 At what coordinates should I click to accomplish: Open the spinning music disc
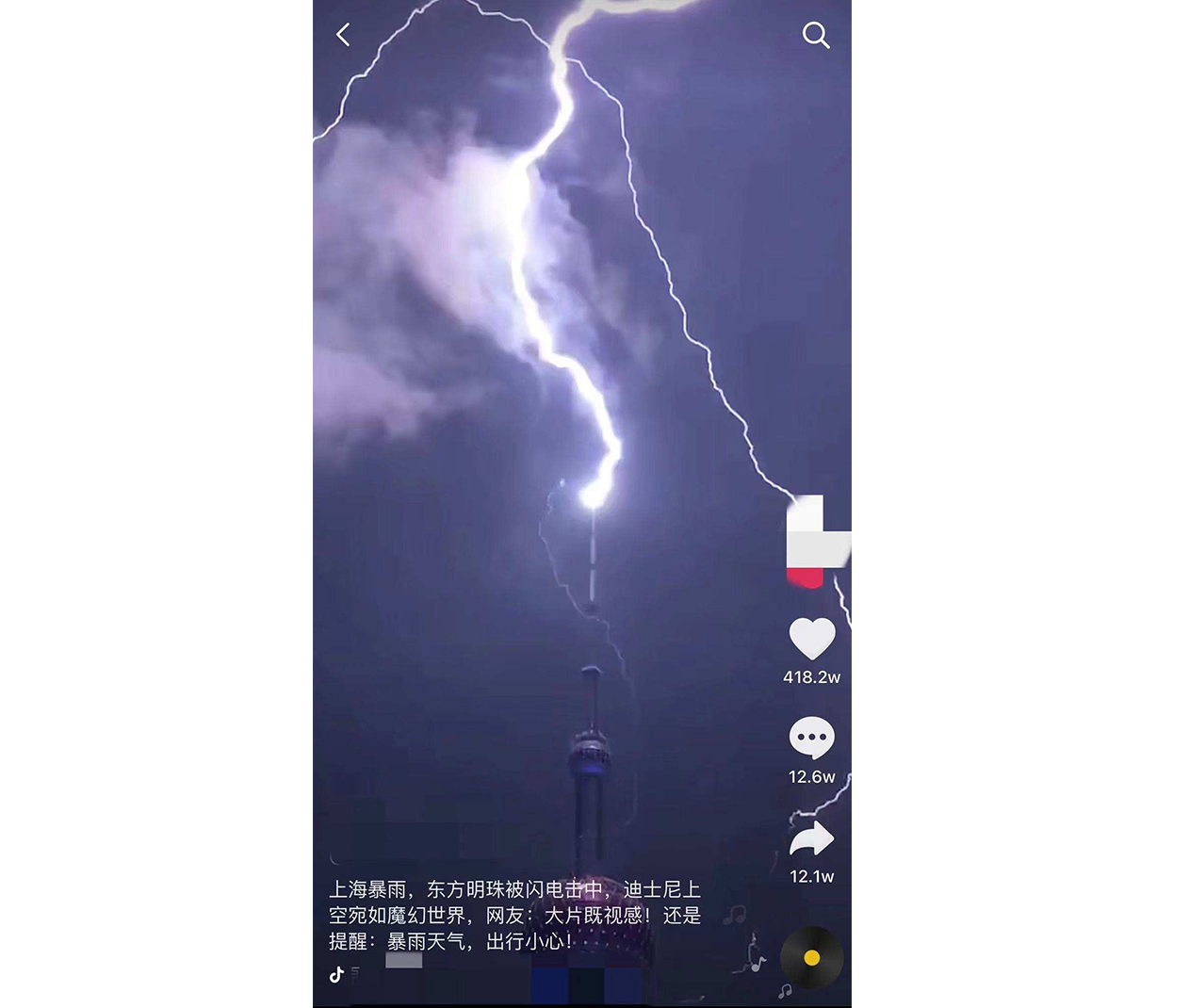pyautogui.click(x=811, y=958)
